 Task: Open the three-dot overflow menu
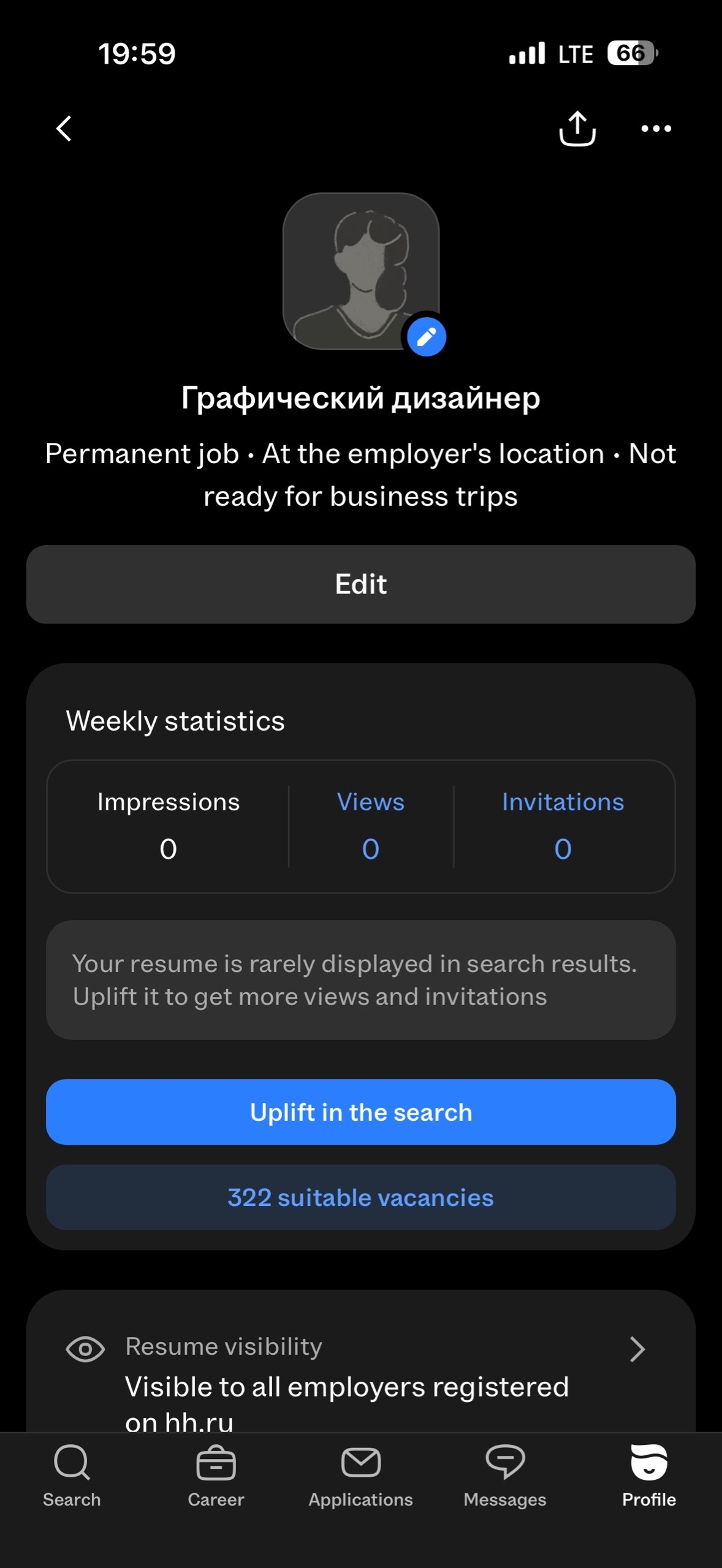(656, 129)
